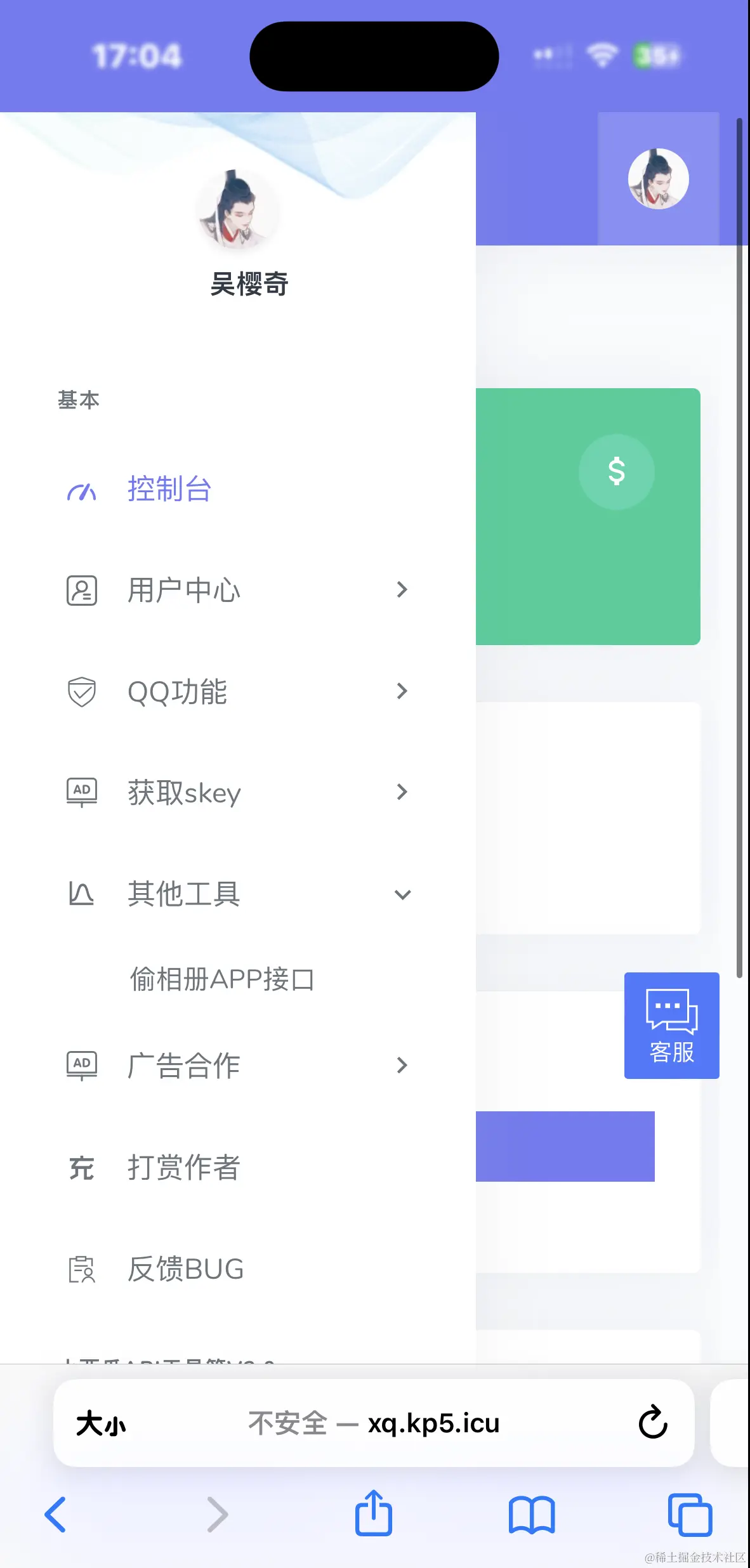Select the 控制台 dashboard icon
Screen dimensions: 750x1568
(81, 490)
